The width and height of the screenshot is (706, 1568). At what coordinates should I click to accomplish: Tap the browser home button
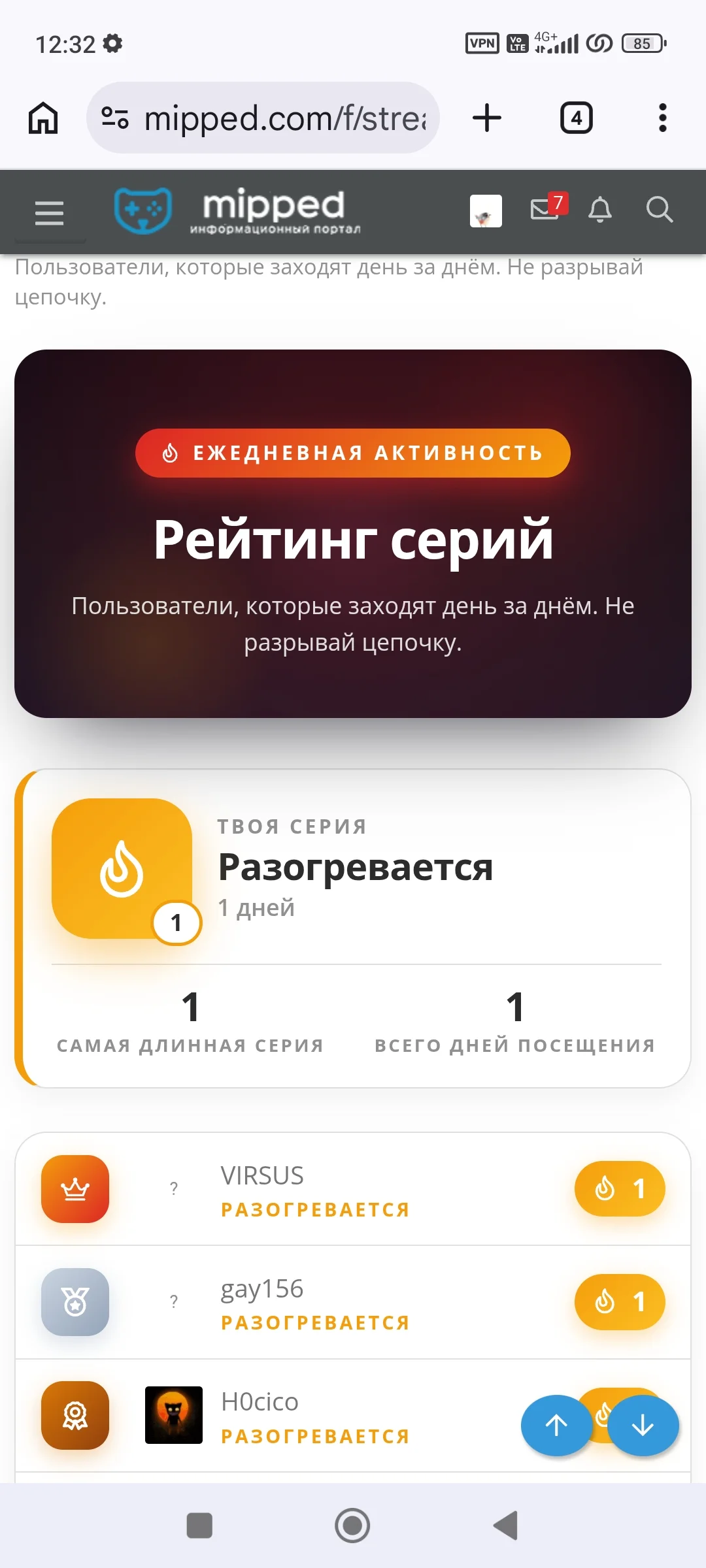(x=43, y=118)
